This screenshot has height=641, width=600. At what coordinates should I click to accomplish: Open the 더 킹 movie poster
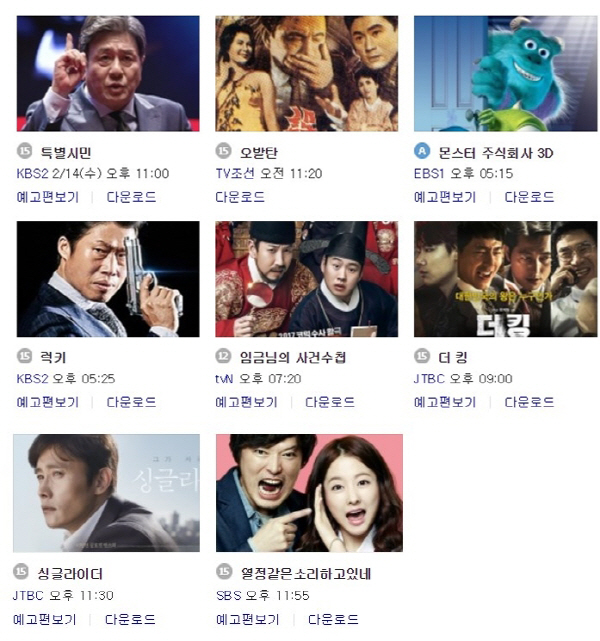tap(505, 279)
